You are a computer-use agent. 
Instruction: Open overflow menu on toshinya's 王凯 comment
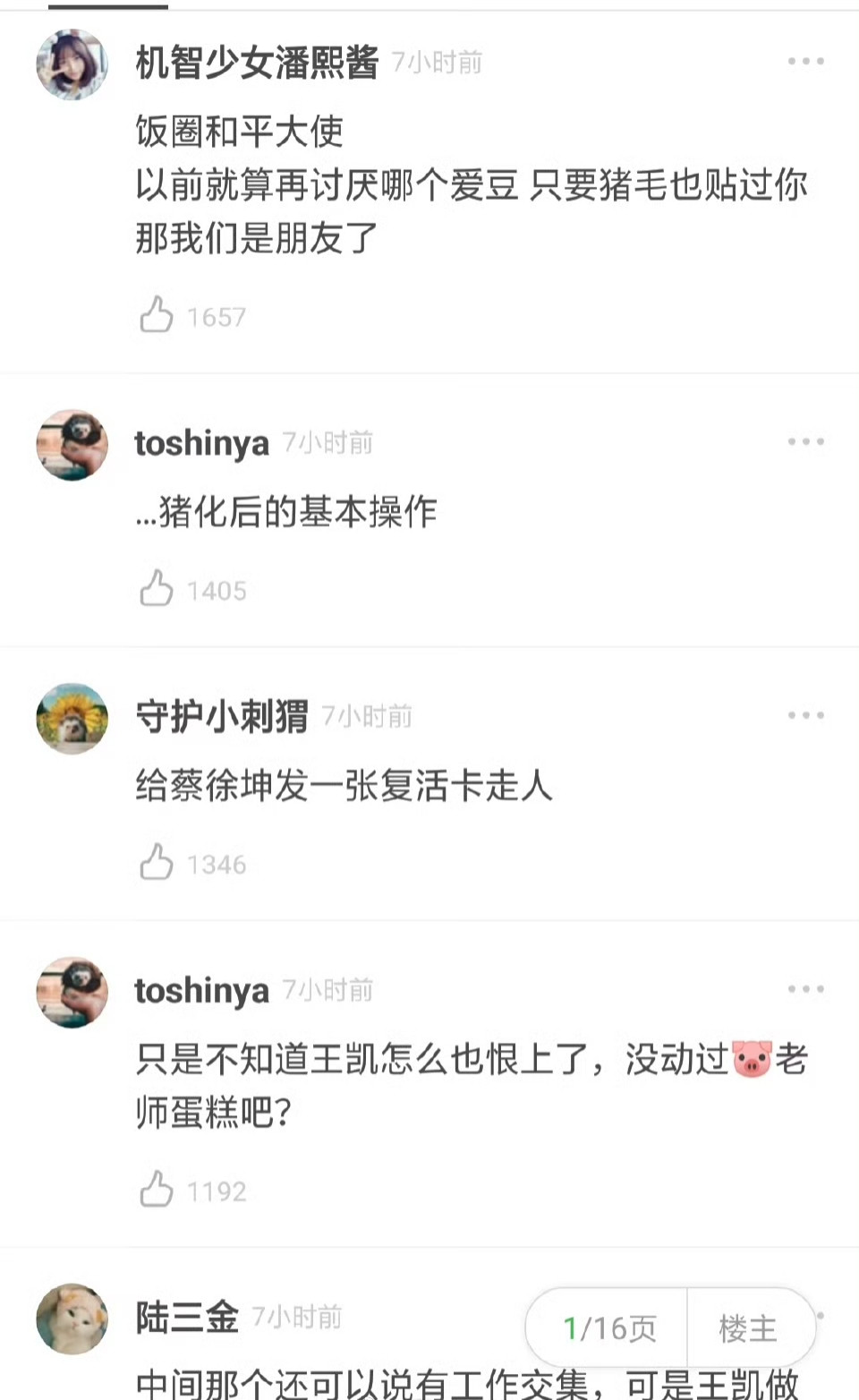[x=805, y=990]
